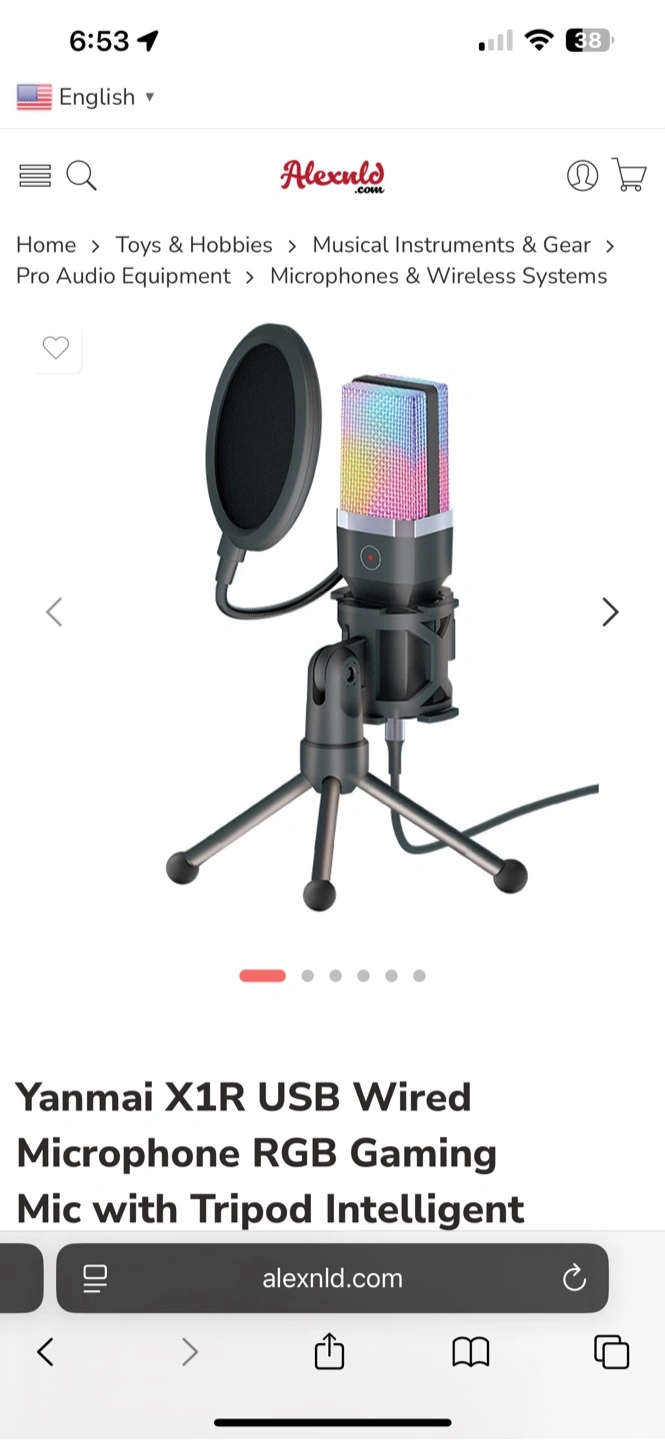Tap the alexnld.com address bar
Image resolution: width=665 pixels, height=1440 pixels.
[332, 1278]
